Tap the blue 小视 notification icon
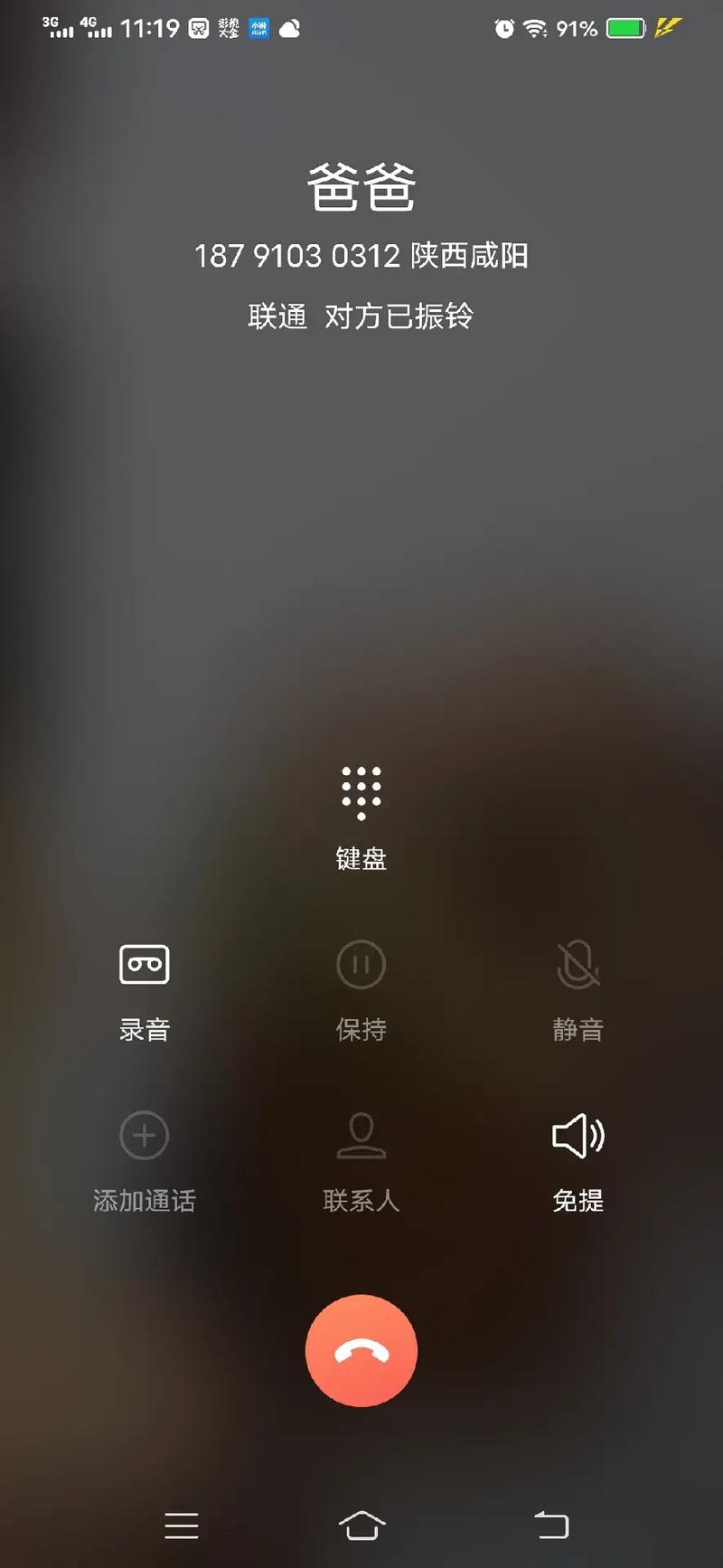 [258, 28]
